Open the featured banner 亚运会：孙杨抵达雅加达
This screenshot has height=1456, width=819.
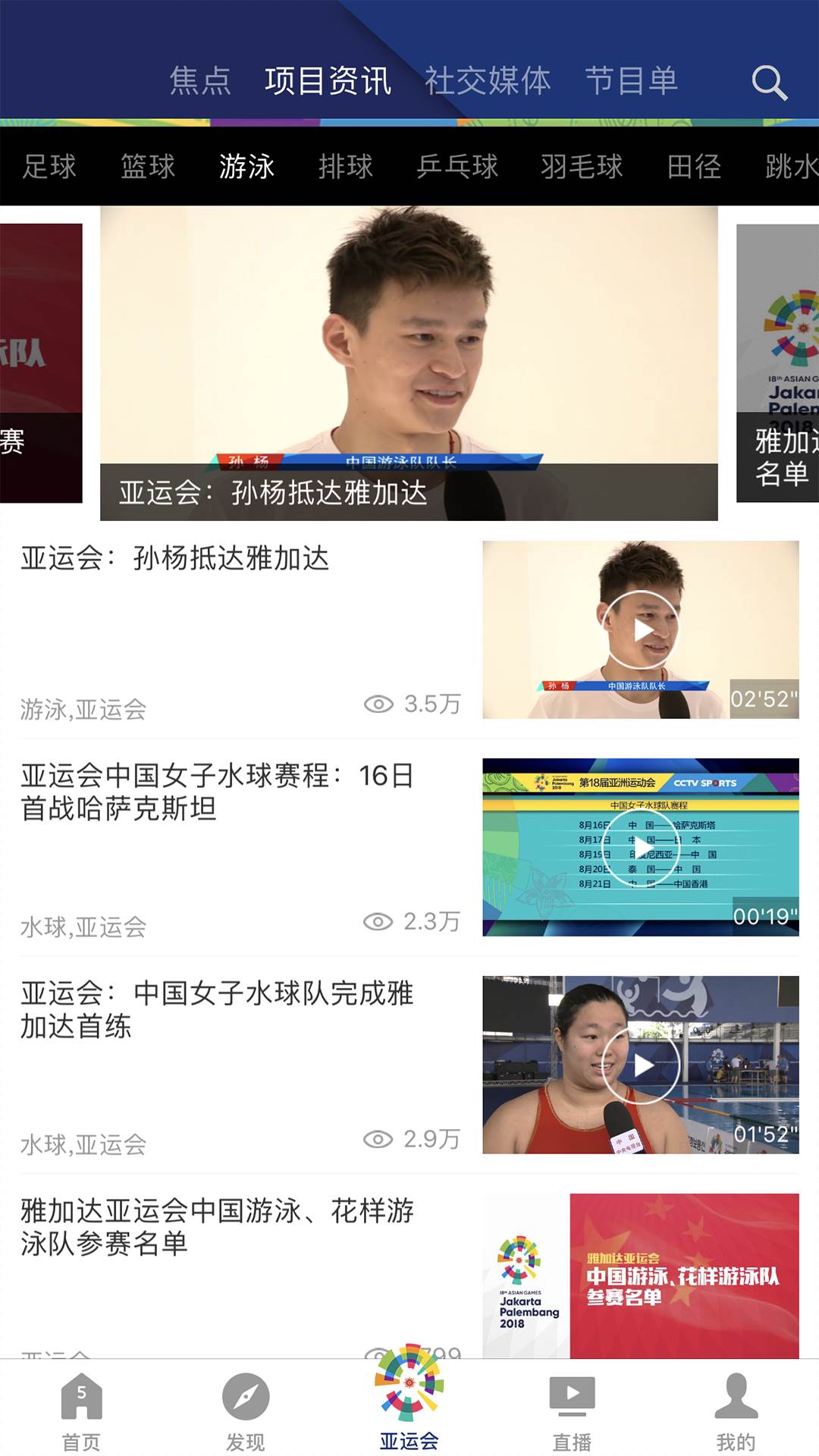click(x=409, y=364)
